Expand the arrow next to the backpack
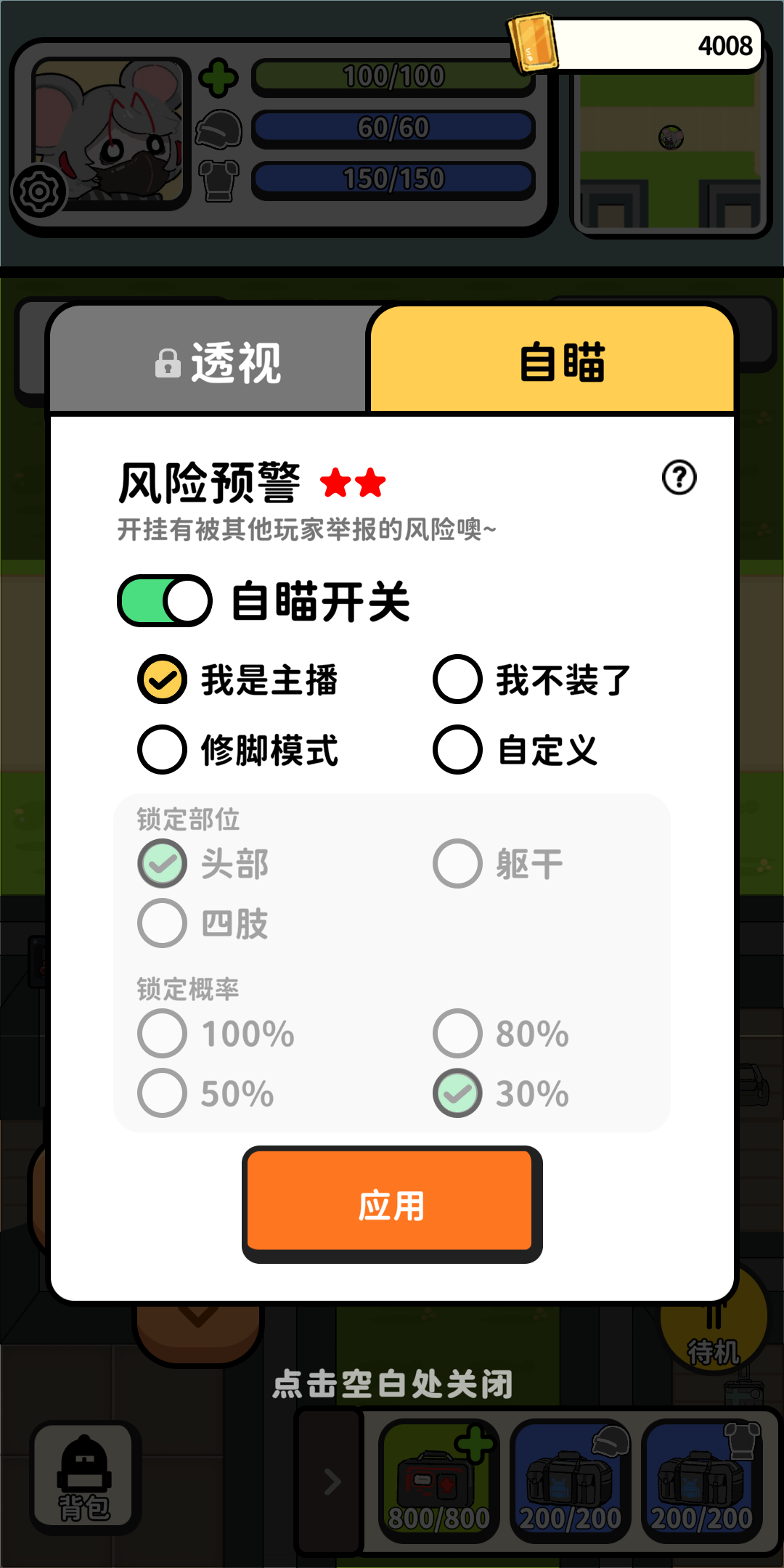The width and height of the screenshot is (784, 1568). click(330, 1481)
